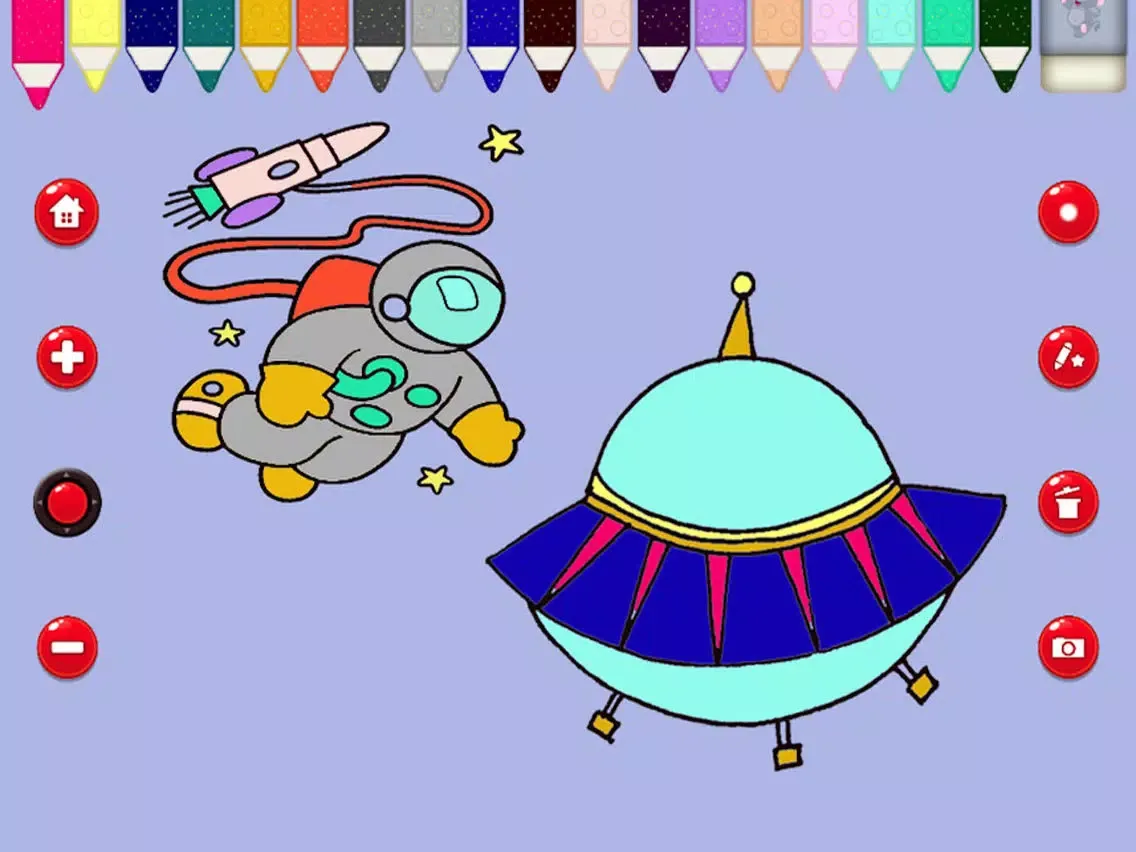Zoom out with the minus button
The image size is (1136, 852).
tap(67, 647)
